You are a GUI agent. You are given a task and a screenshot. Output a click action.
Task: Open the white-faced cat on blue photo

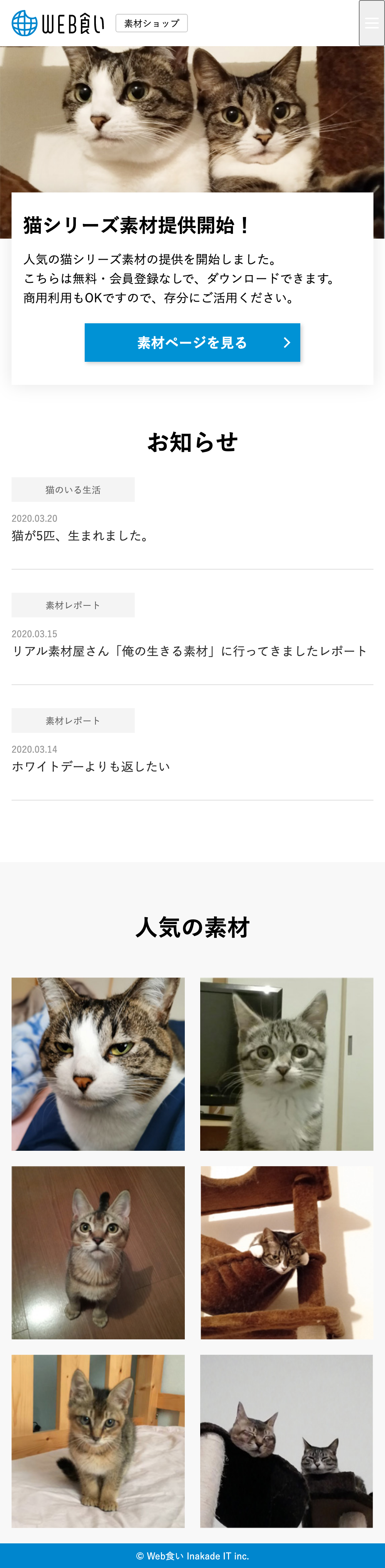pyautogui.click(x=98, y=1064)
